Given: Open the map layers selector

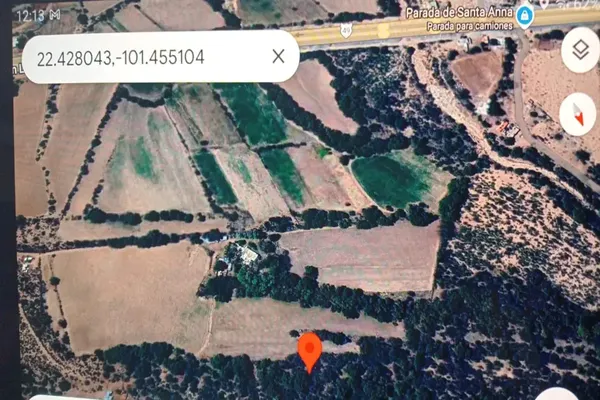Looking at the screenshot, I should coord(579,51).
